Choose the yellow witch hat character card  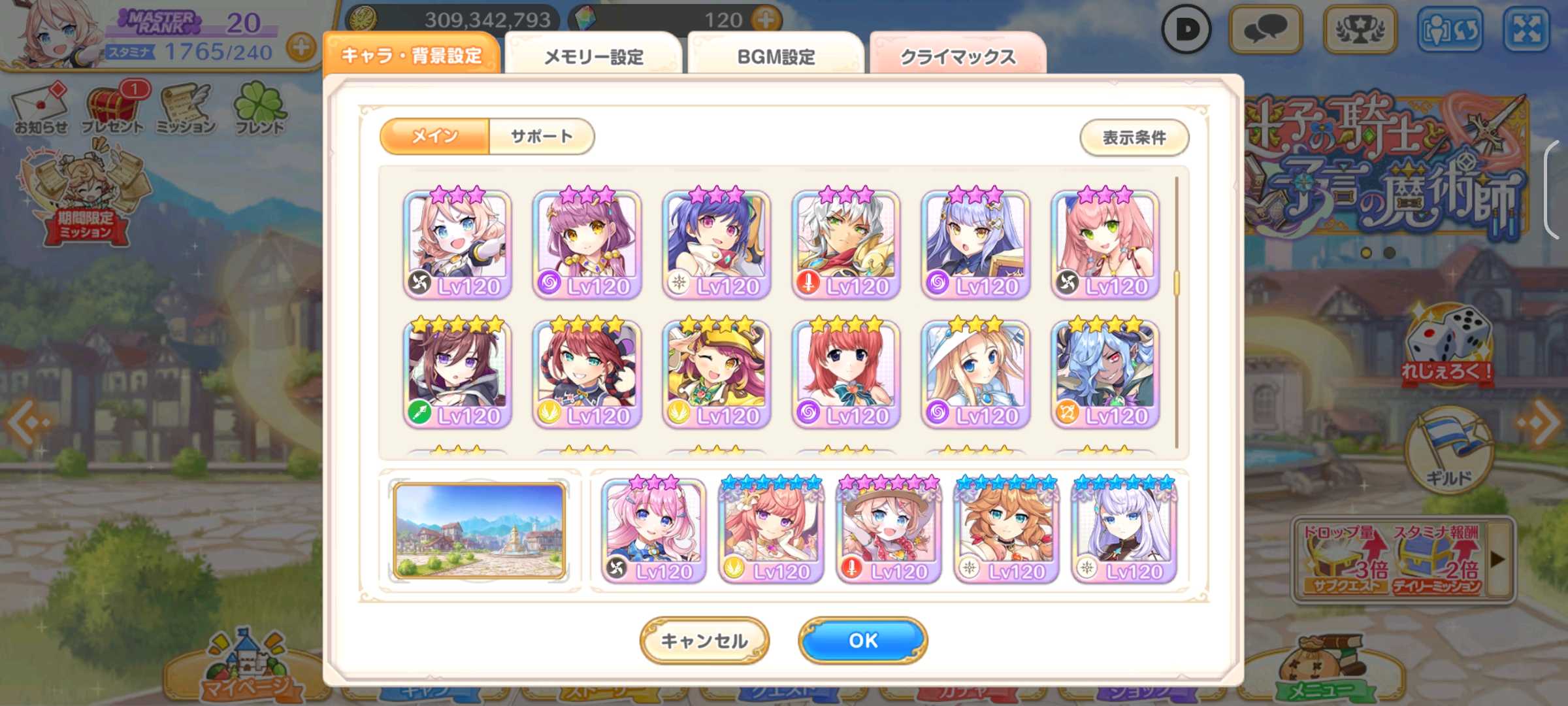point(716,373)
